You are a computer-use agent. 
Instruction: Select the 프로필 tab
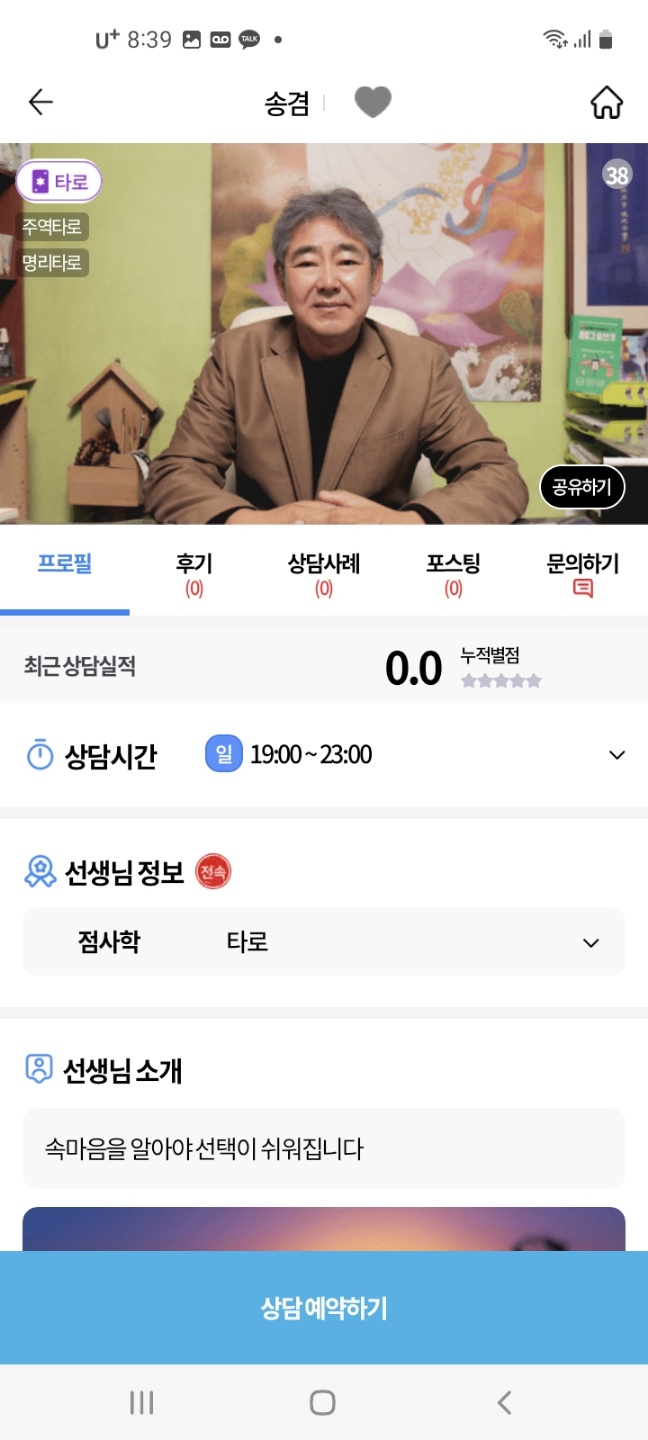coord(65,564)
